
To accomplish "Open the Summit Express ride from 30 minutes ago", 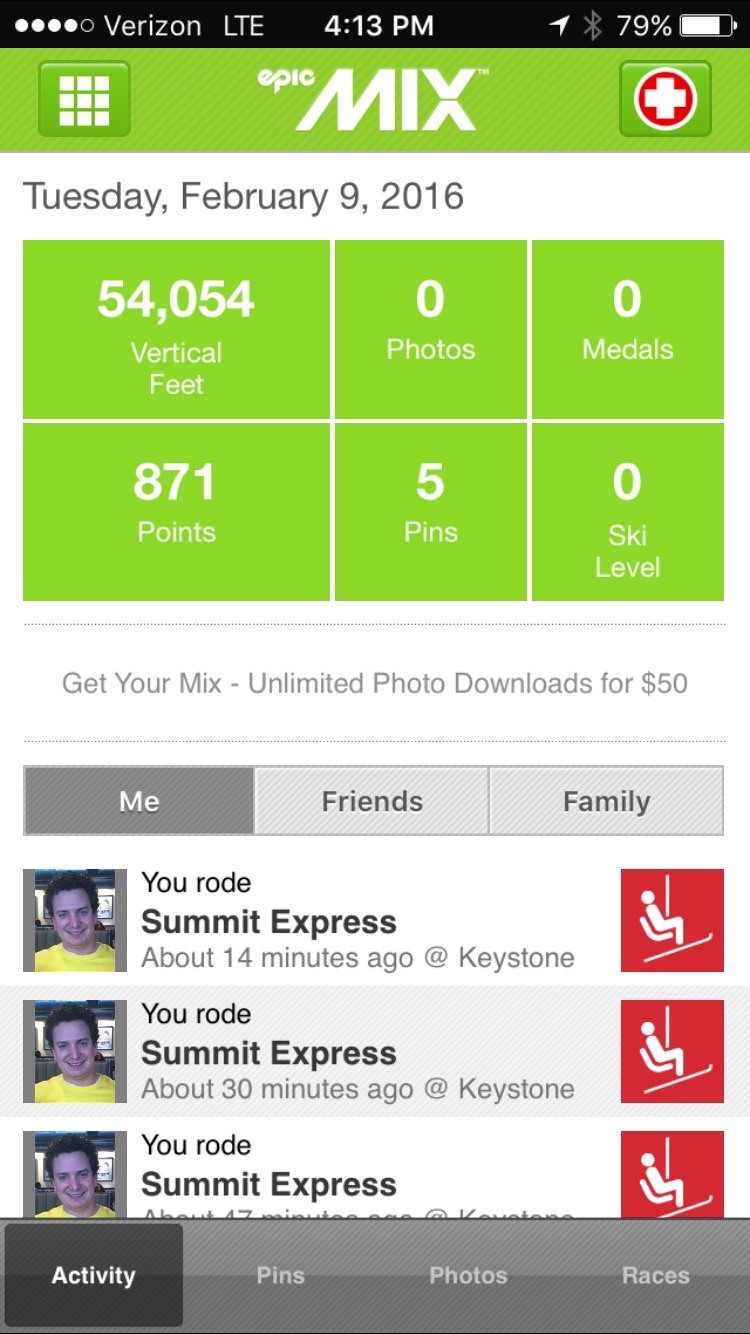I will [358, 1052].
